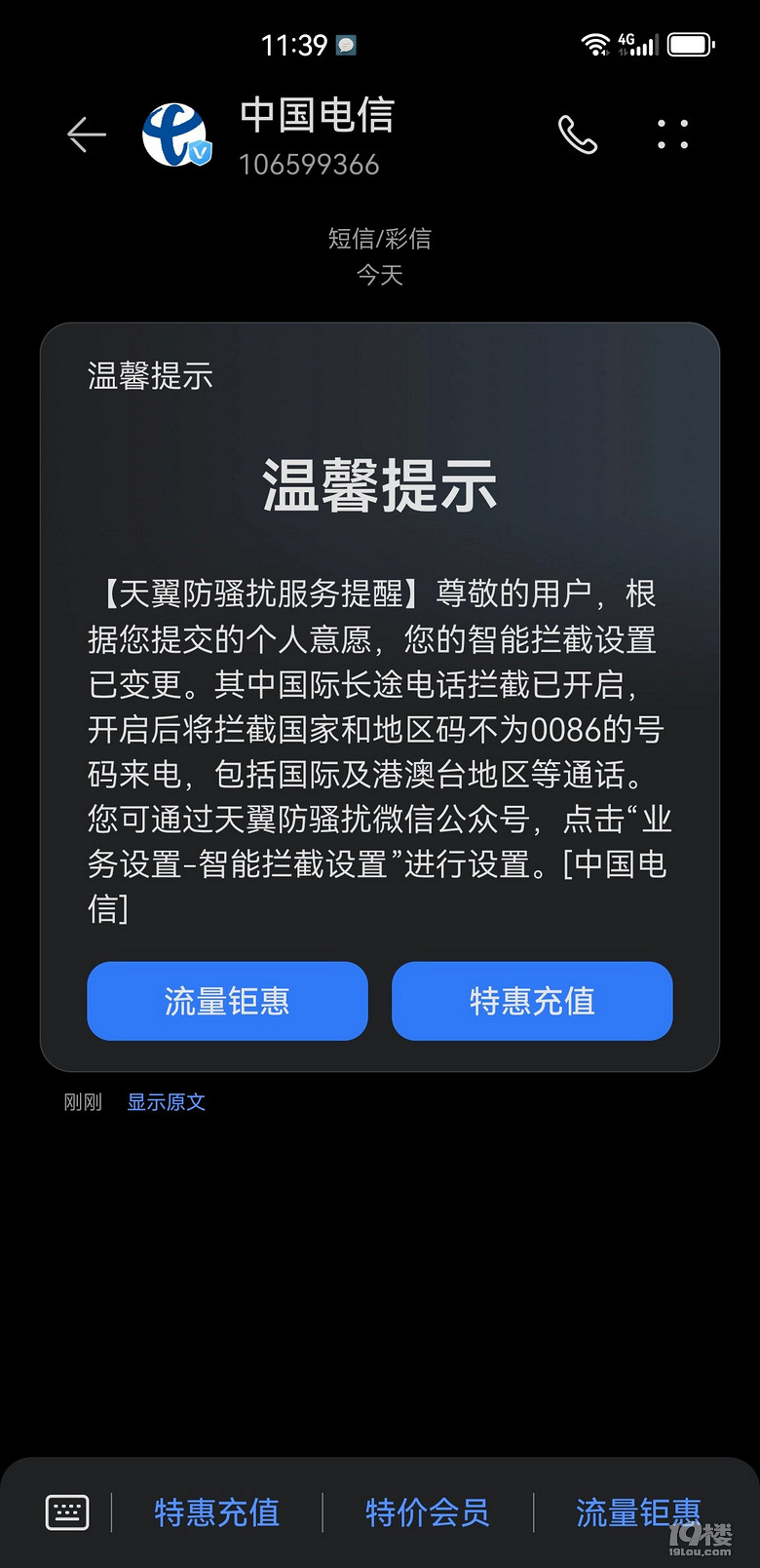The image size is (760, 1568).
Task: Open China Telecom contact avatar
Action: [175, 134]
